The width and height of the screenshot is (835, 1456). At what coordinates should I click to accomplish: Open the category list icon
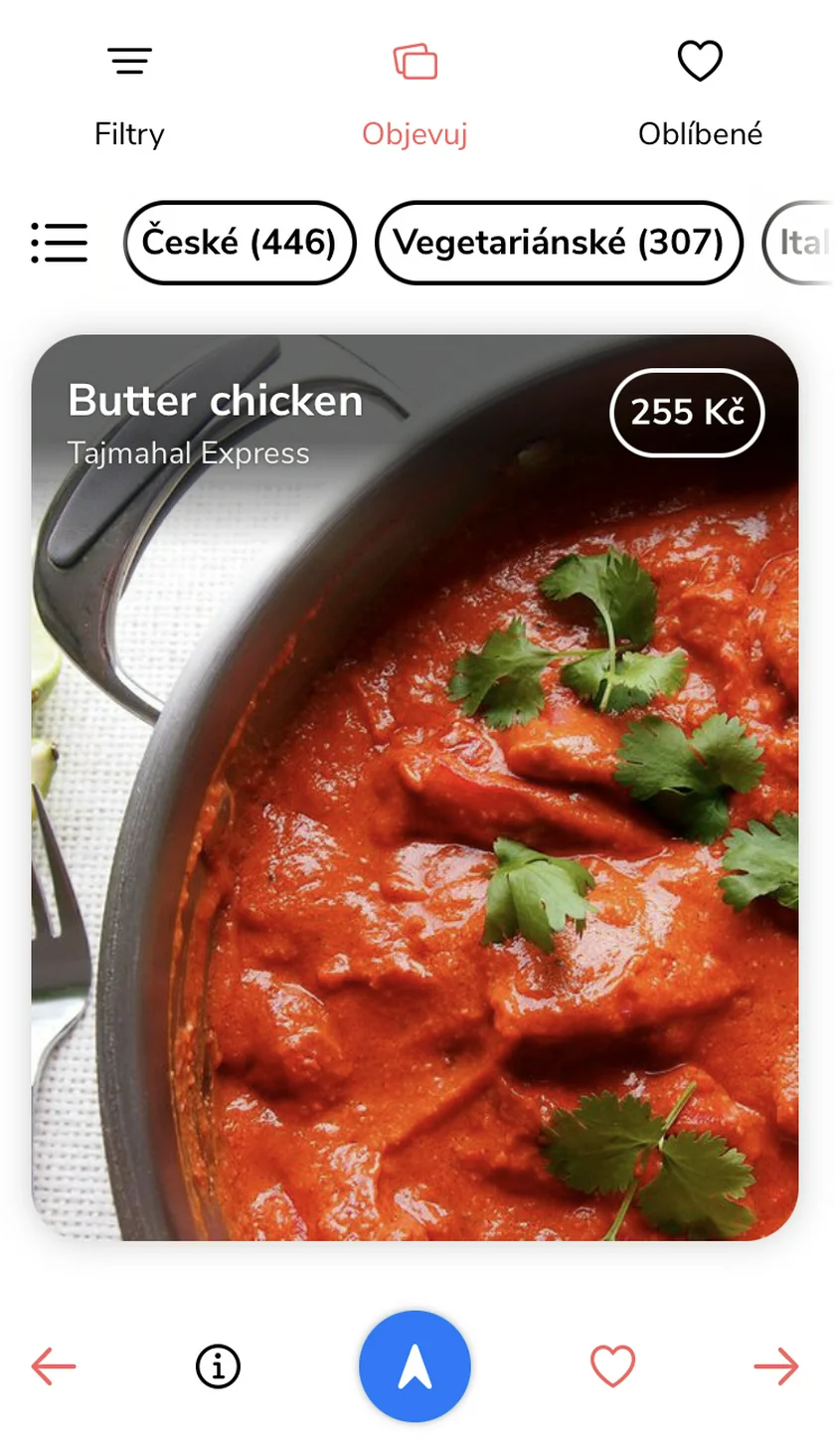click(x=60, y=243)
